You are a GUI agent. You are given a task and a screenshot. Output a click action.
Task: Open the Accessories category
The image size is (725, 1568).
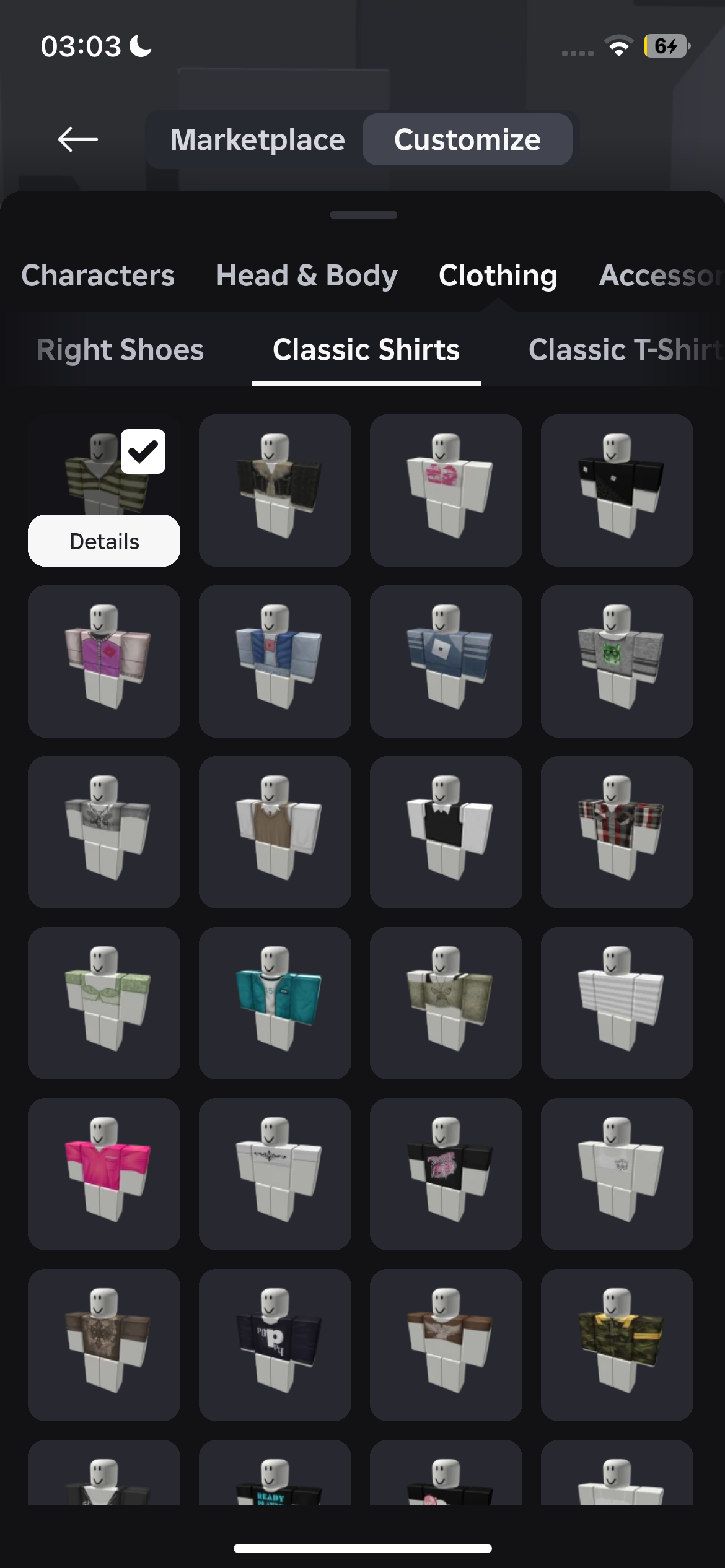(661, 276)
